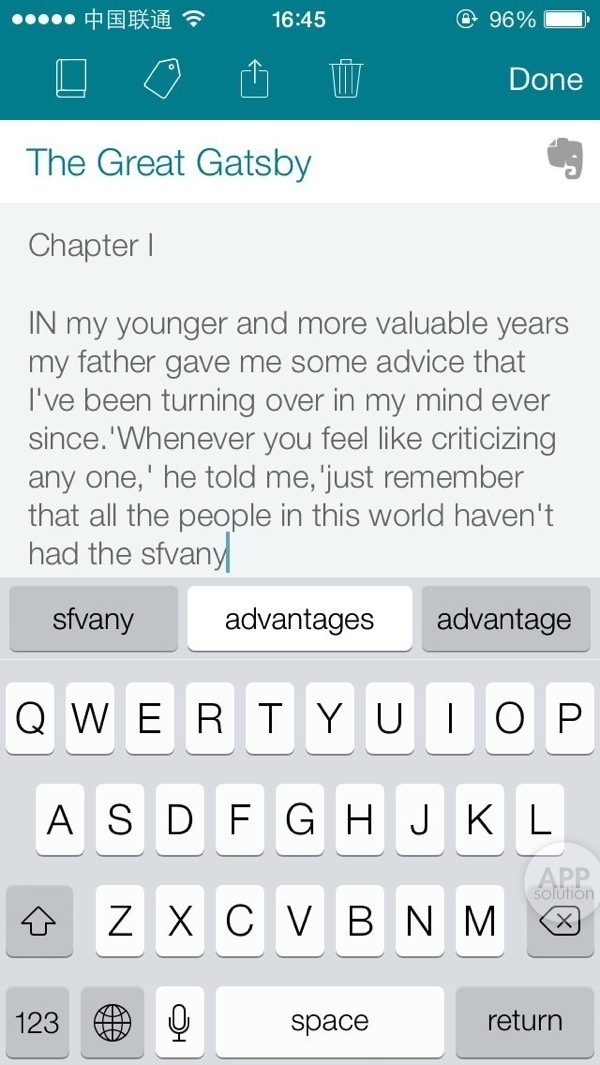Choose the advantages autocorrect suggestion
The height and width of the screenshot is (1065, 600).
(x=299, y=619)
